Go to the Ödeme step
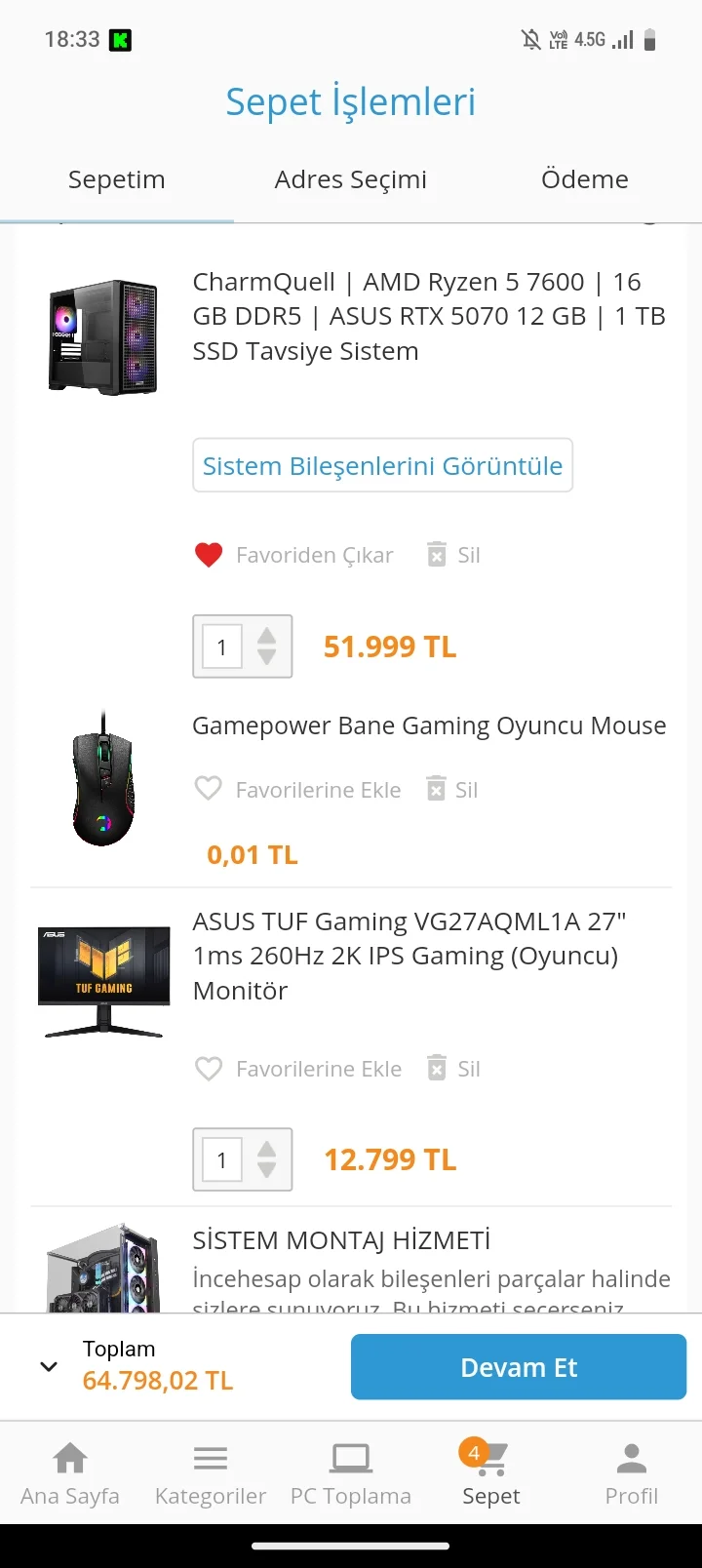 584,179
